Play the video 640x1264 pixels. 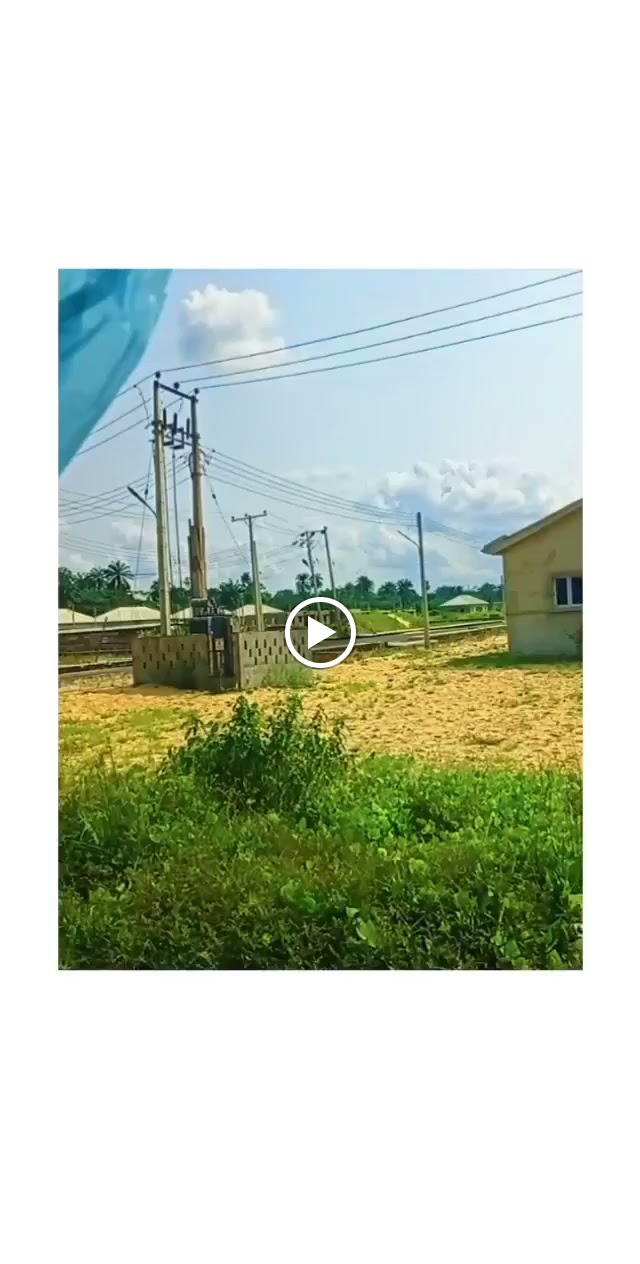click(320, 632)
